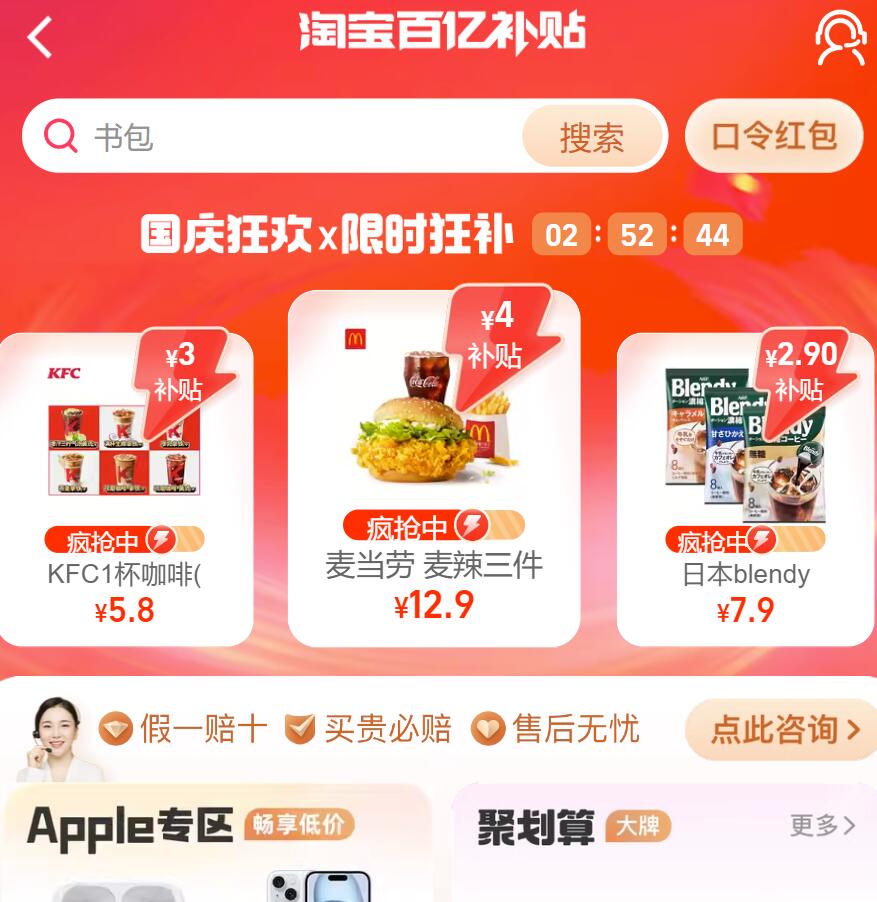
Task: Open the customer service icon top right
Action: point(841,38)
